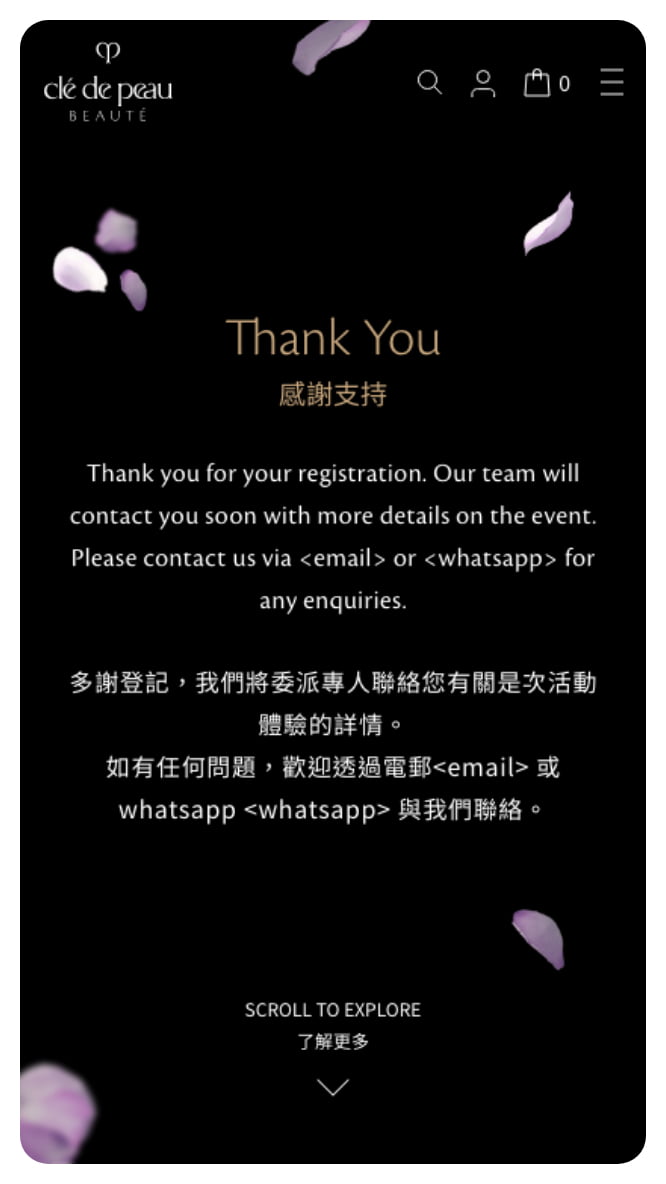
Task: Open the hamburger menu
Action: coord(612,83)
